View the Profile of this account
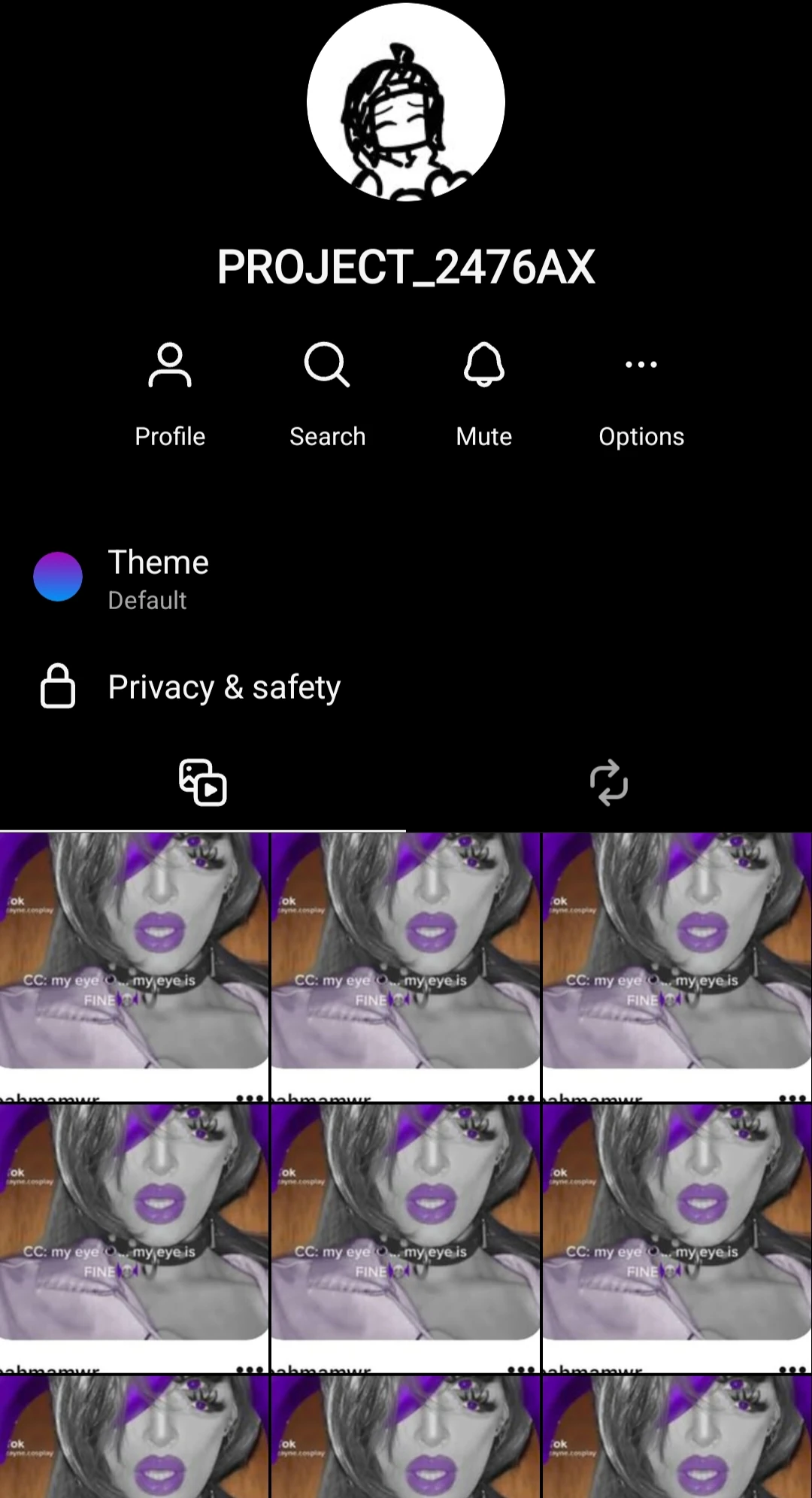 pos(170,393)
